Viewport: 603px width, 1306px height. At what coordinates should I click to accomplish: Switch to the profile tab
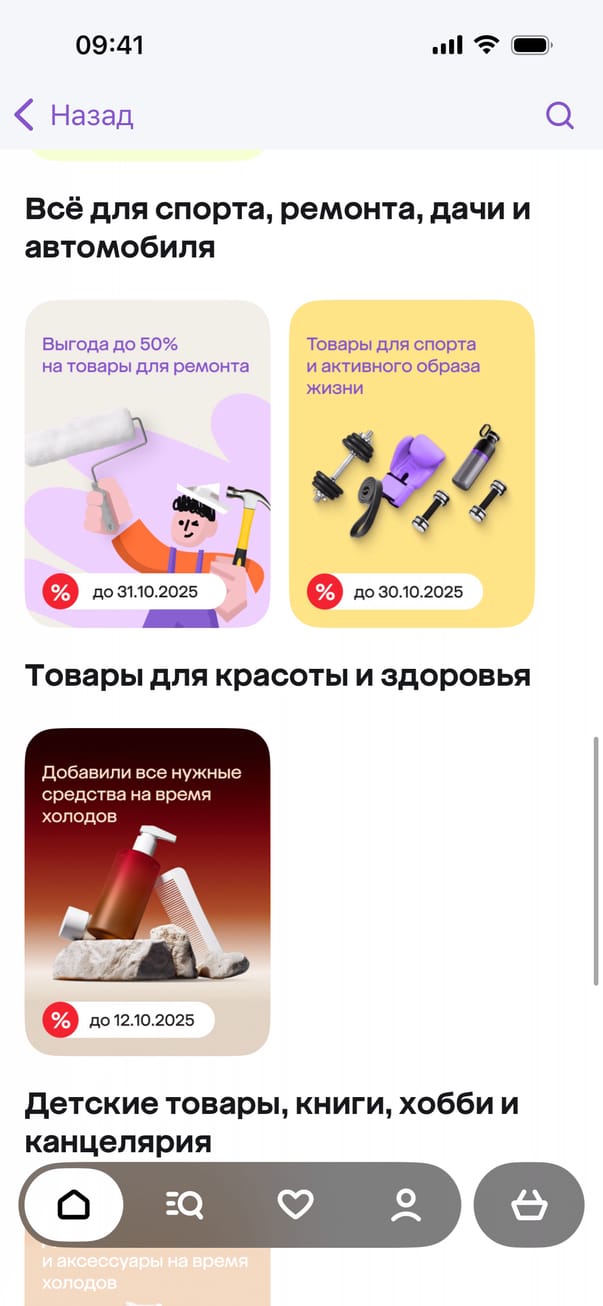click(x=405, y=1205)
